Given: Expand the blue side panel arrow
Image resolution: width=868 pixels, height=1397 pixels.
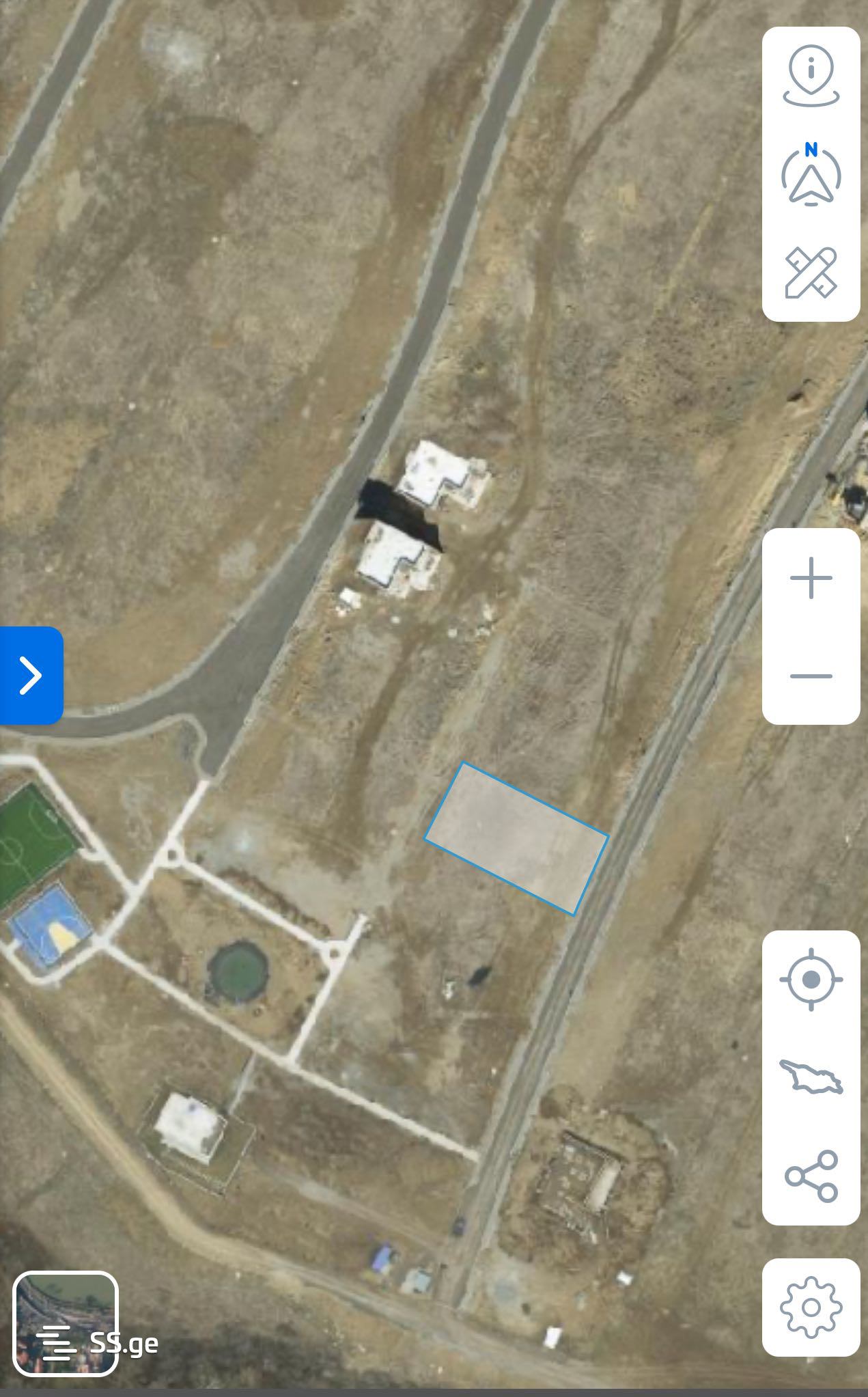Looking at the screenshot, I should tap(31, 675).
